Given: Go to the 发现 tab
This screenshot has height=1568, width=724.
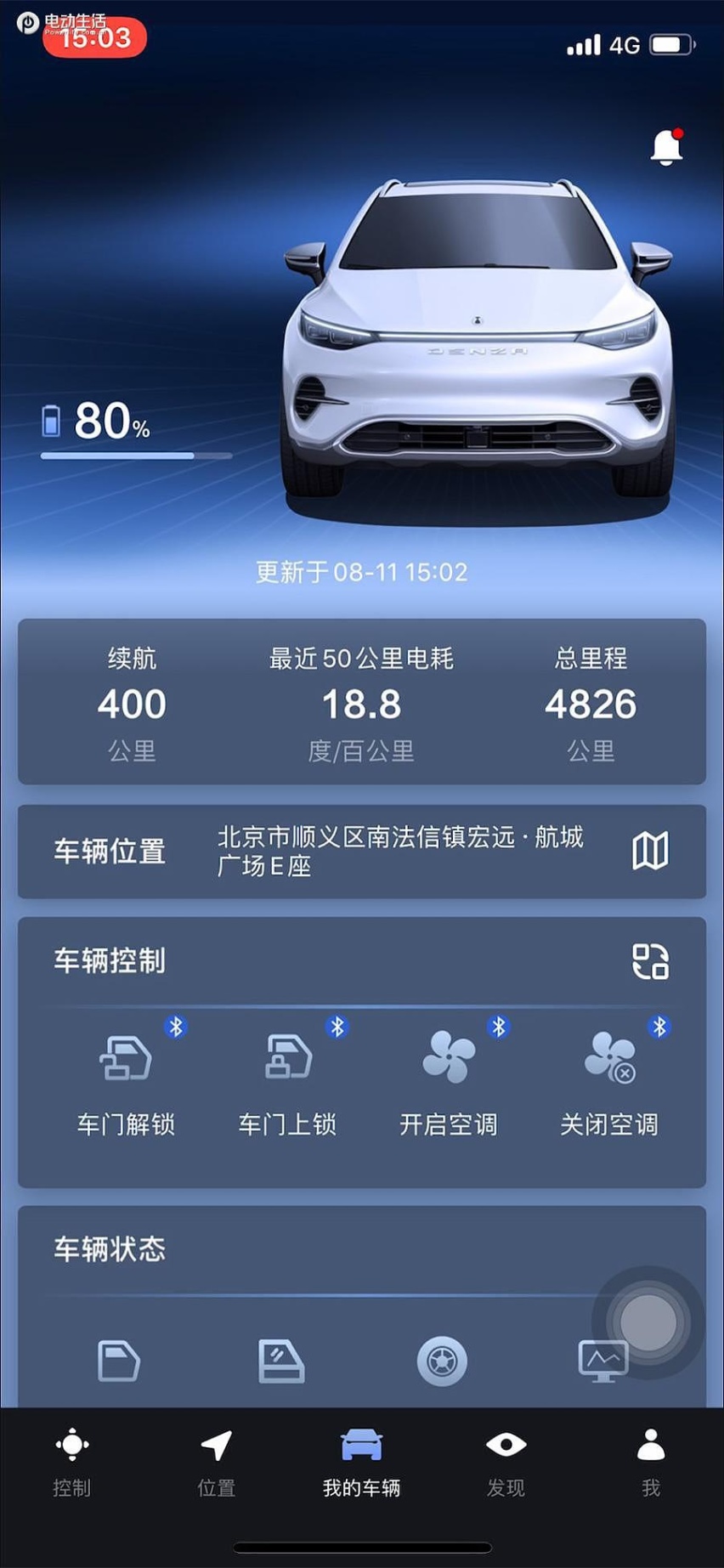Looking at the screenshot, I should click(506, 1463).
